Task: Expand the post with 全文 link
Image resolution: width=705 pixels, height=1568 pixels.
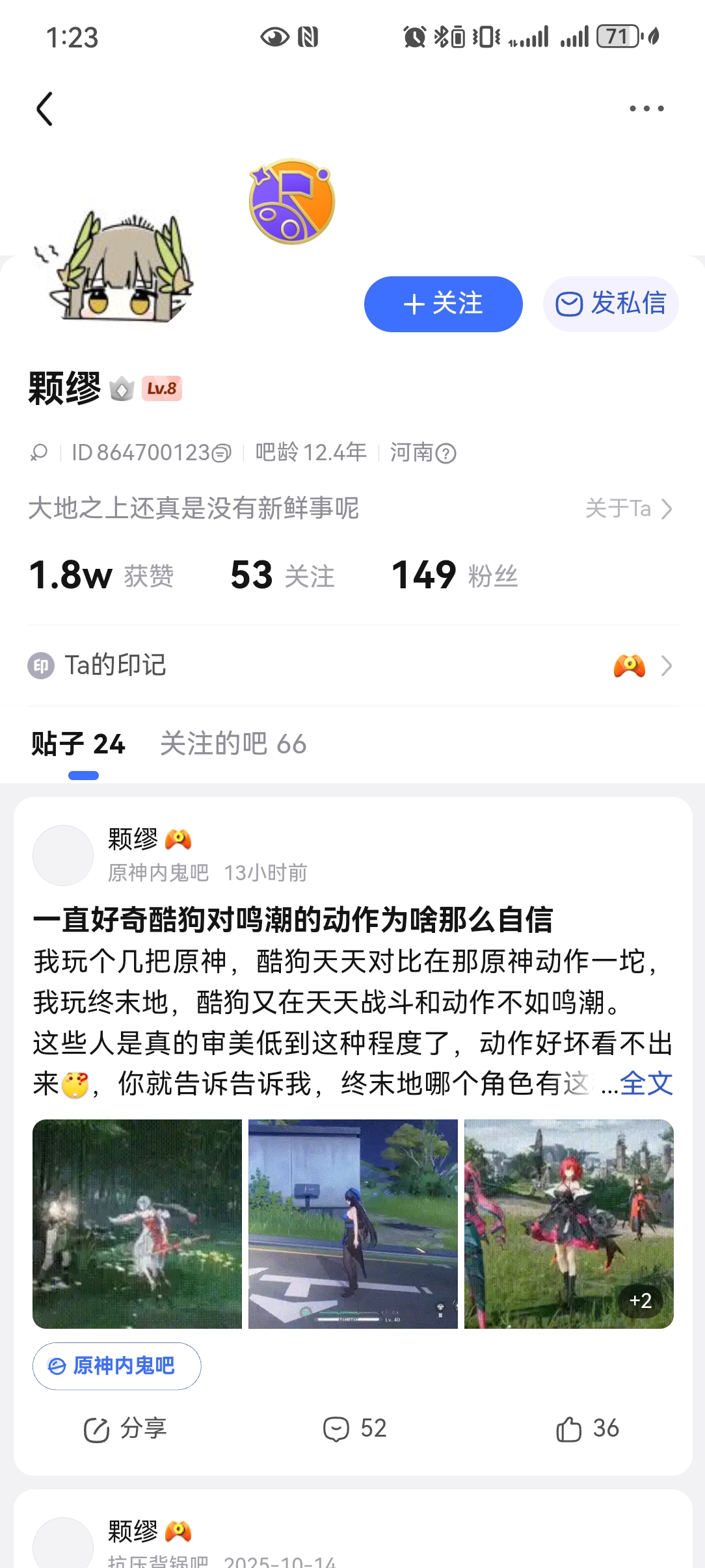Action: 645,1083
